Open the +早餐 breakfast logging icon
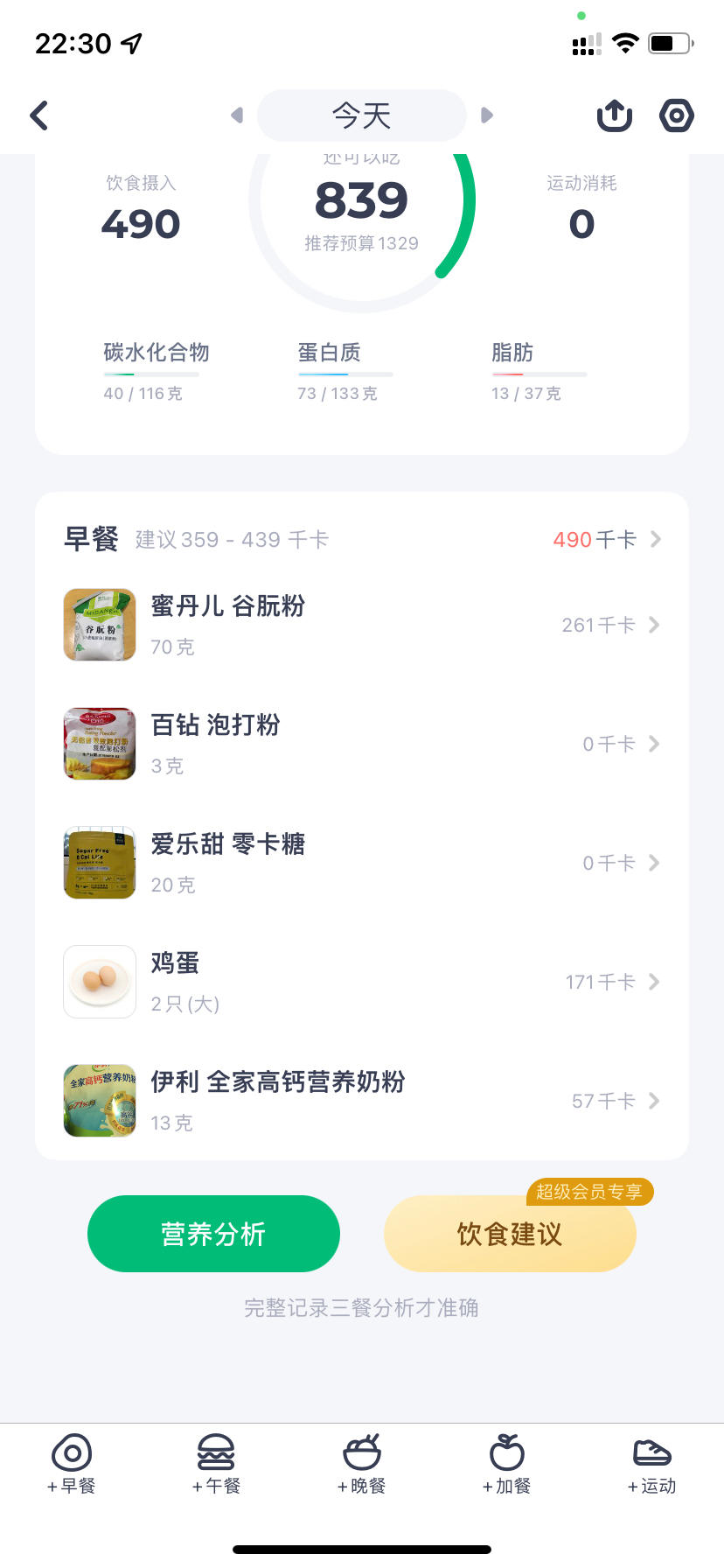The width and height of the screenshot is (724, 1568). point(72,1463)
